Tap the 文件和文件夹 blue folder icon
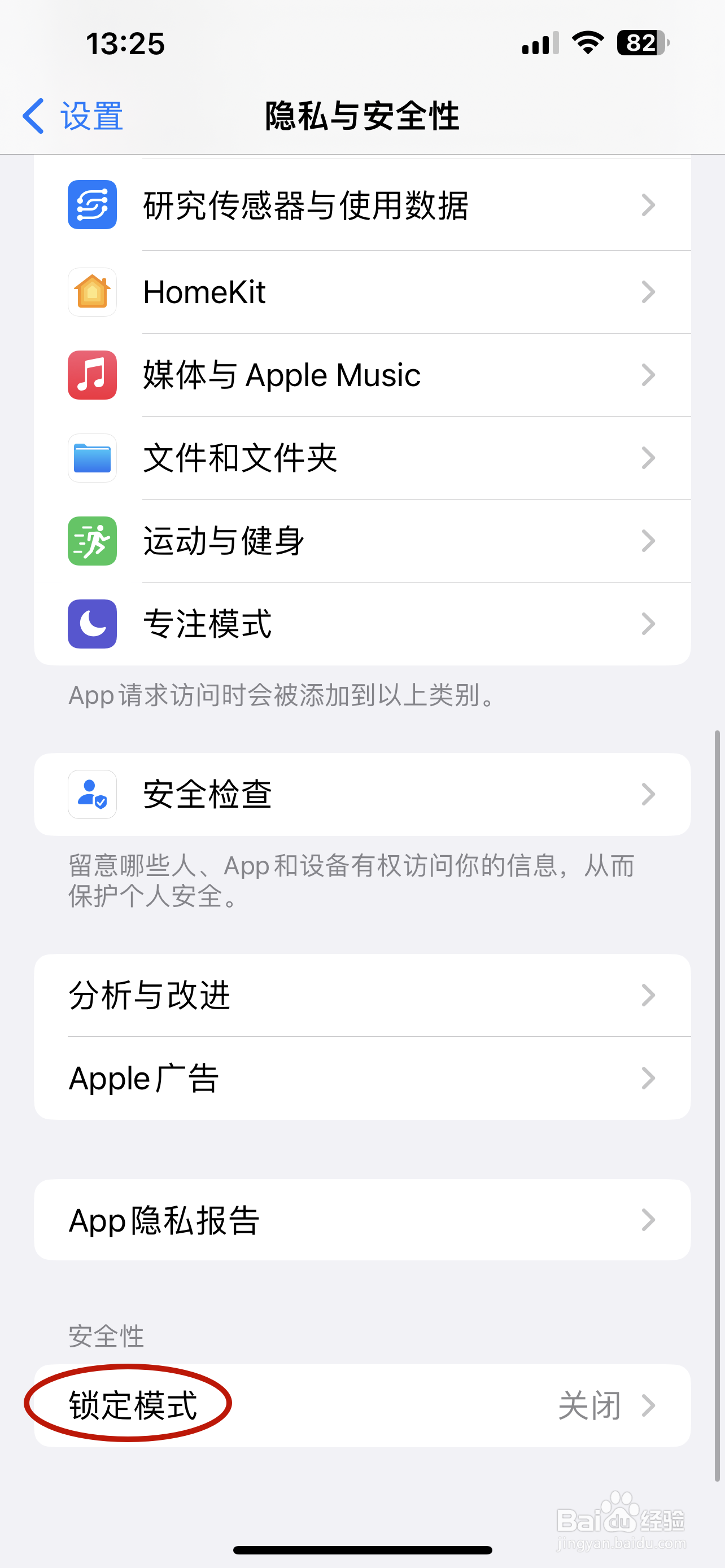The width and height of the screenshot is (725, 1568). tap(92, 458)
